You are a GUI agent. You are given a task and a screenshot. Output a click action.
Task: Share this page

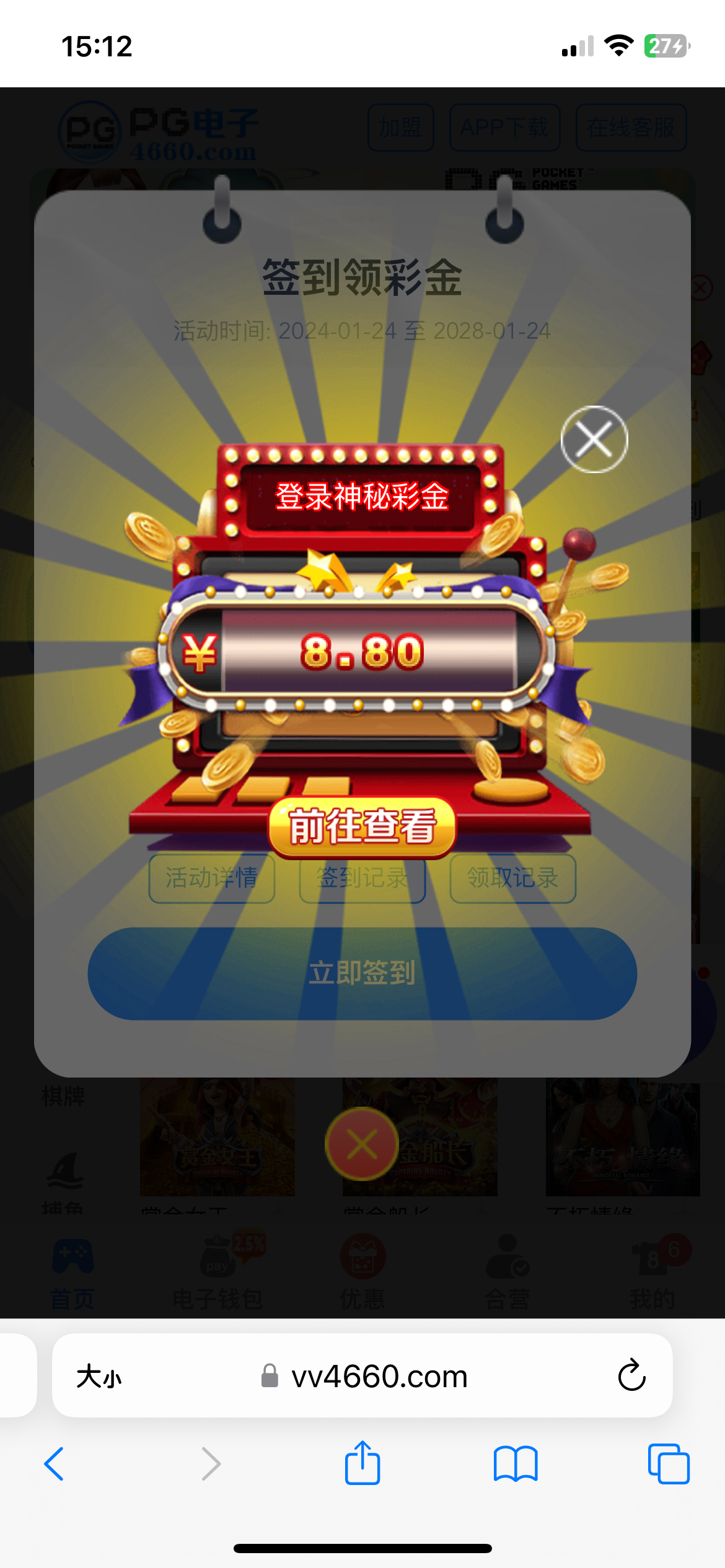[362, 1463]
